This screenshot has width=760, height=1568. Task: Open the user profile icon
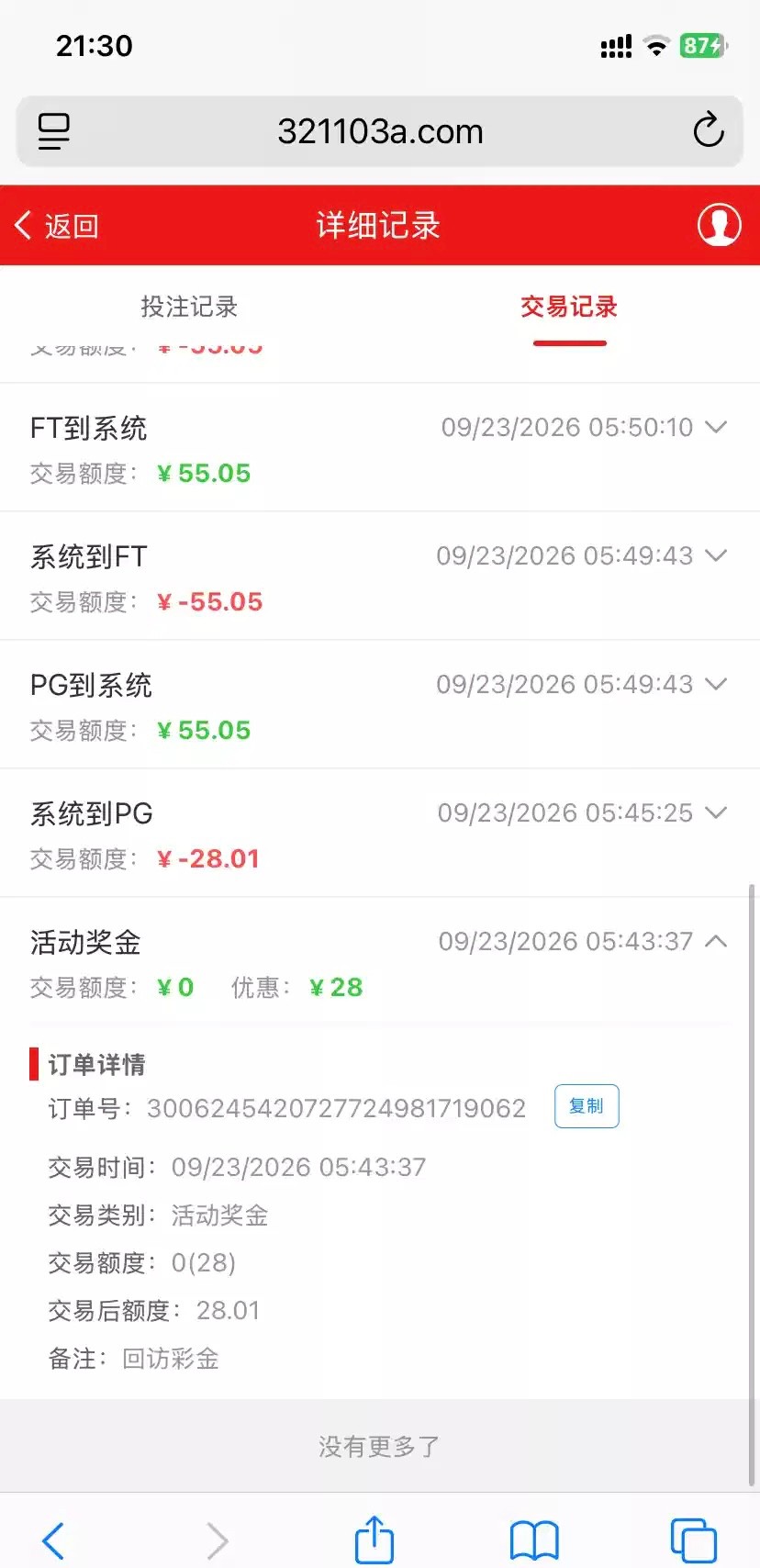(x=719, y=225)
